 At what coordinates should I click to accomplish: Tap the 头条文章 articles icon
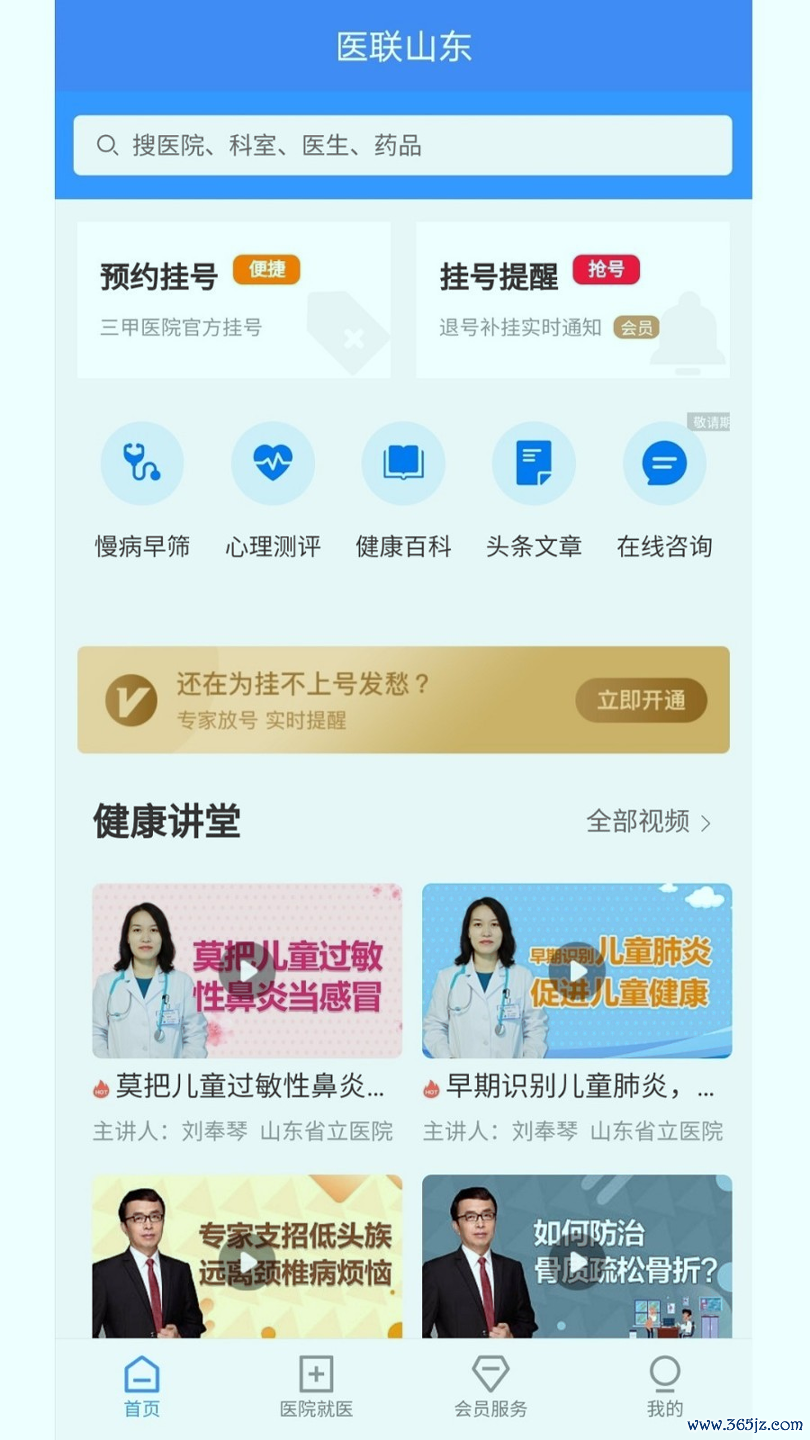coord(534,462)
